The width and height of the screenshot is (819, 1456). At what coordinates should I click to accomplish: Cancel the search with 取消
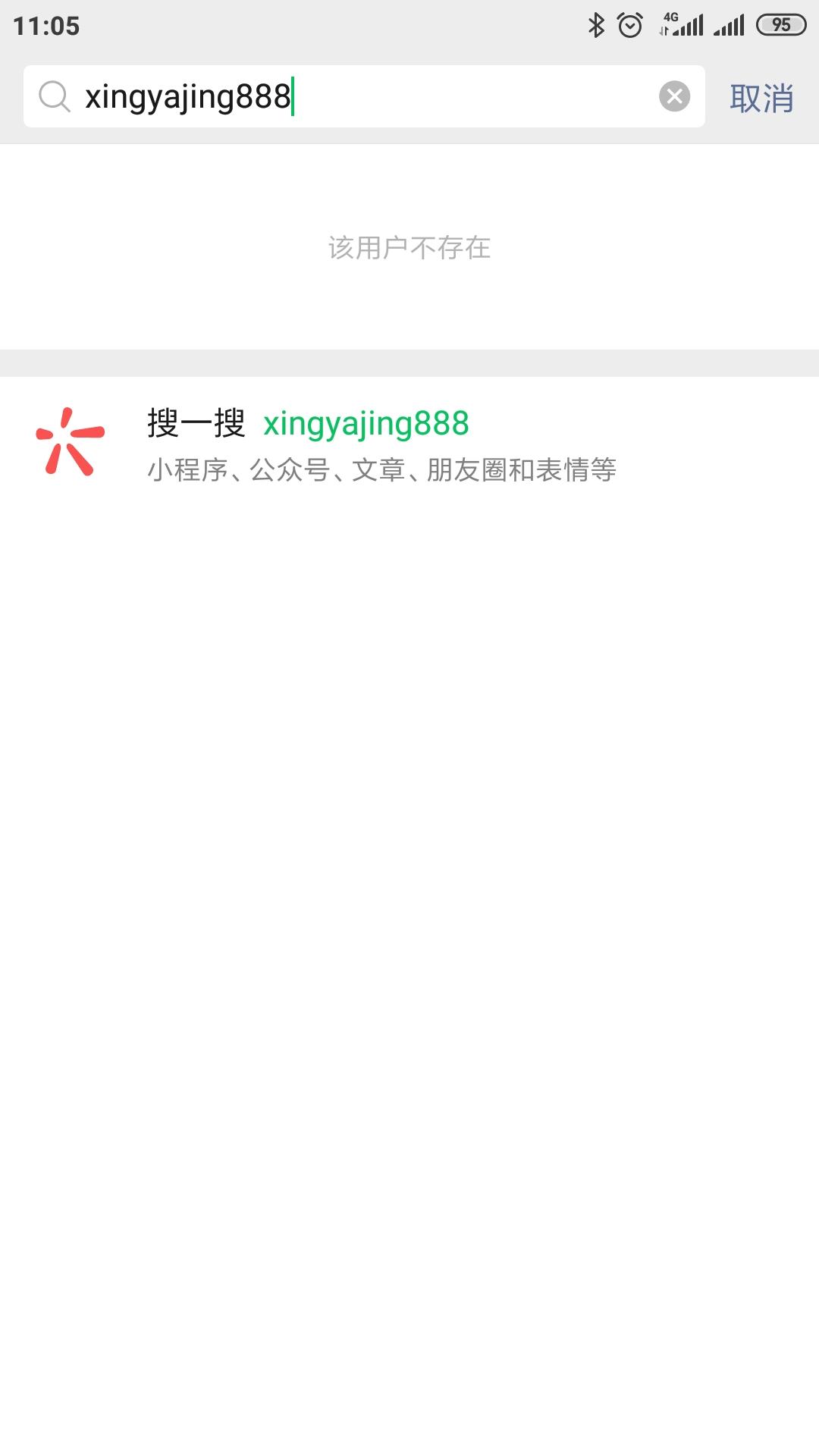(x=761, y=98)
